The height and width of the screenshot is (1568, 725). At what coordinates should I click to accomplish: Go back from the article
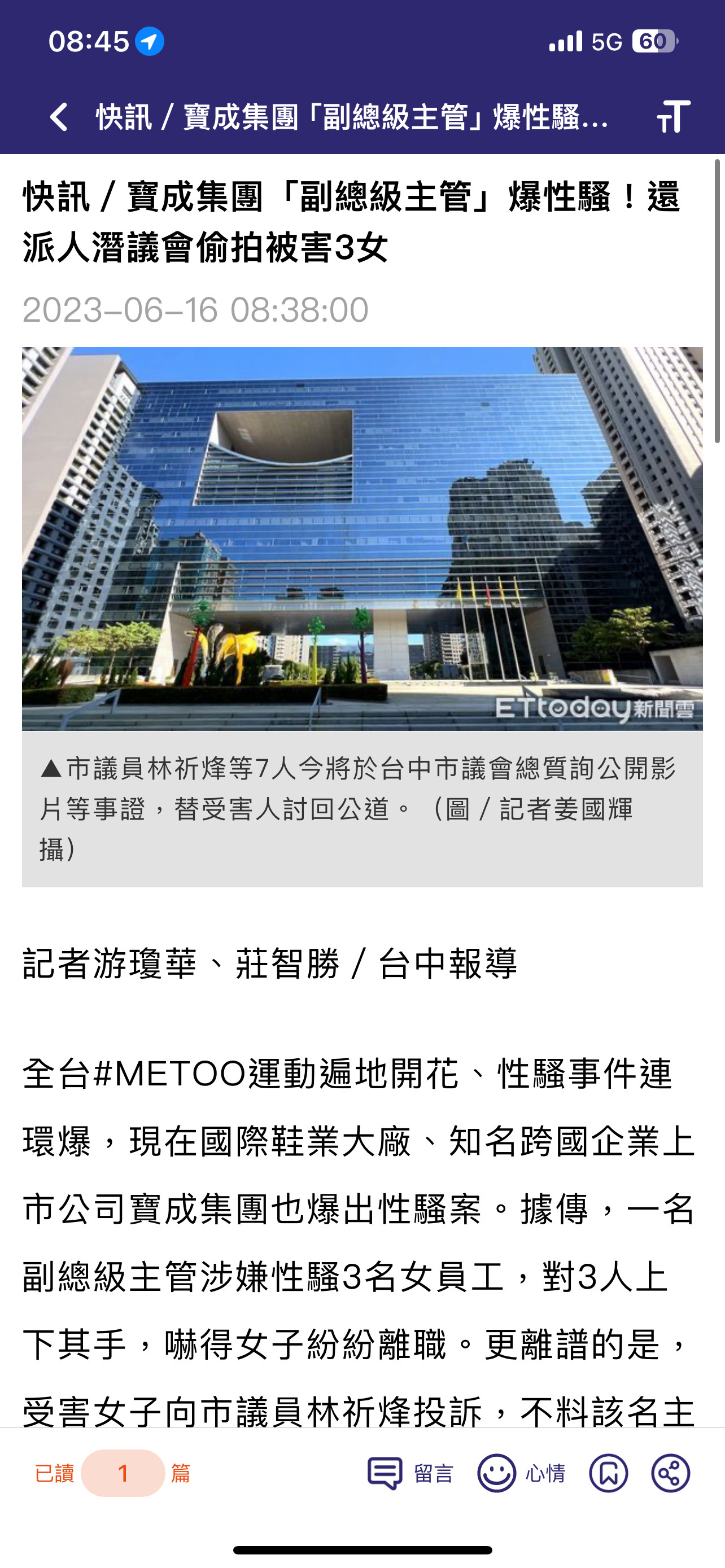tap(59, 116)
